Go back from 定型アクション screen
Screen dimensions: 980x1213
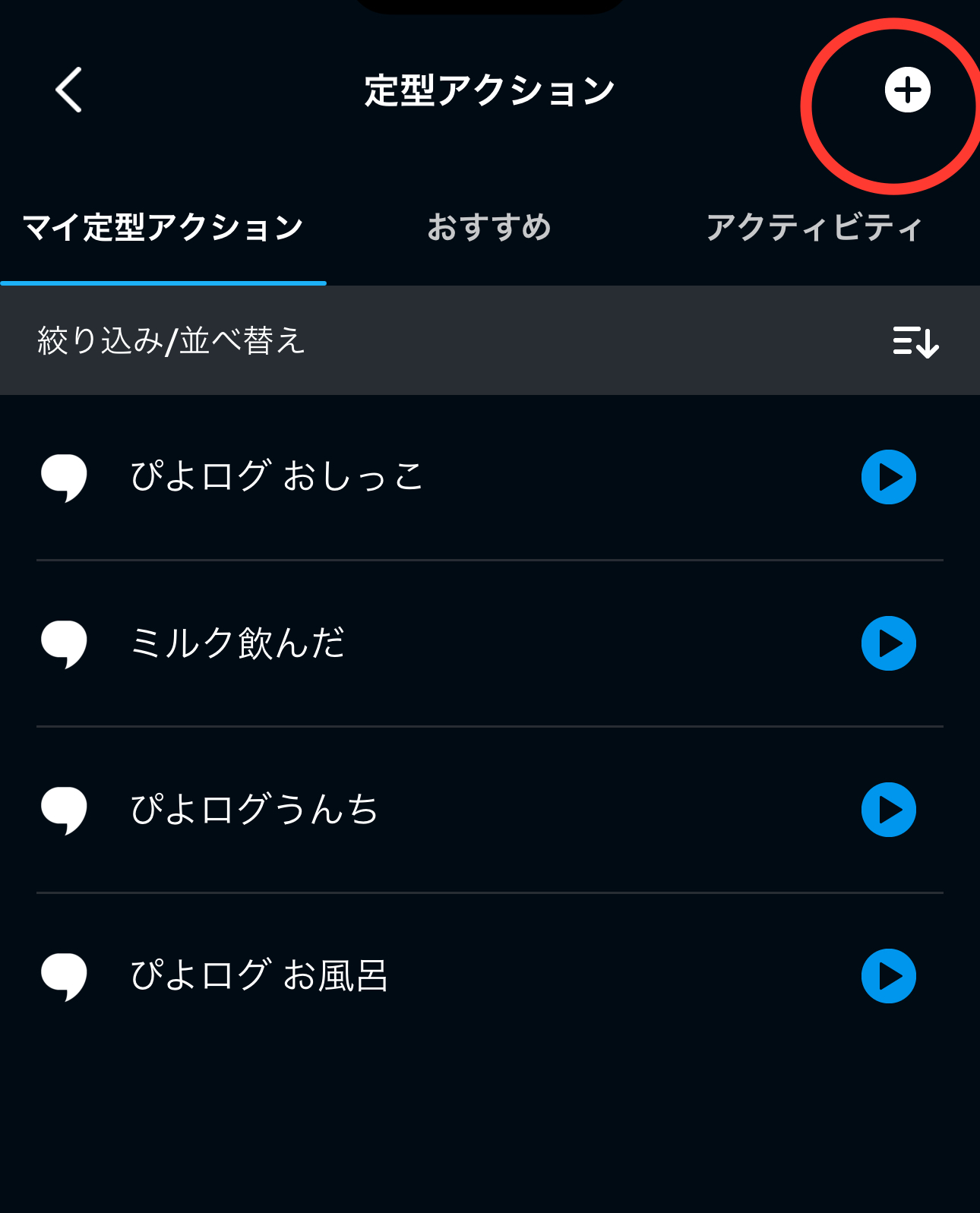click(69, 90)
